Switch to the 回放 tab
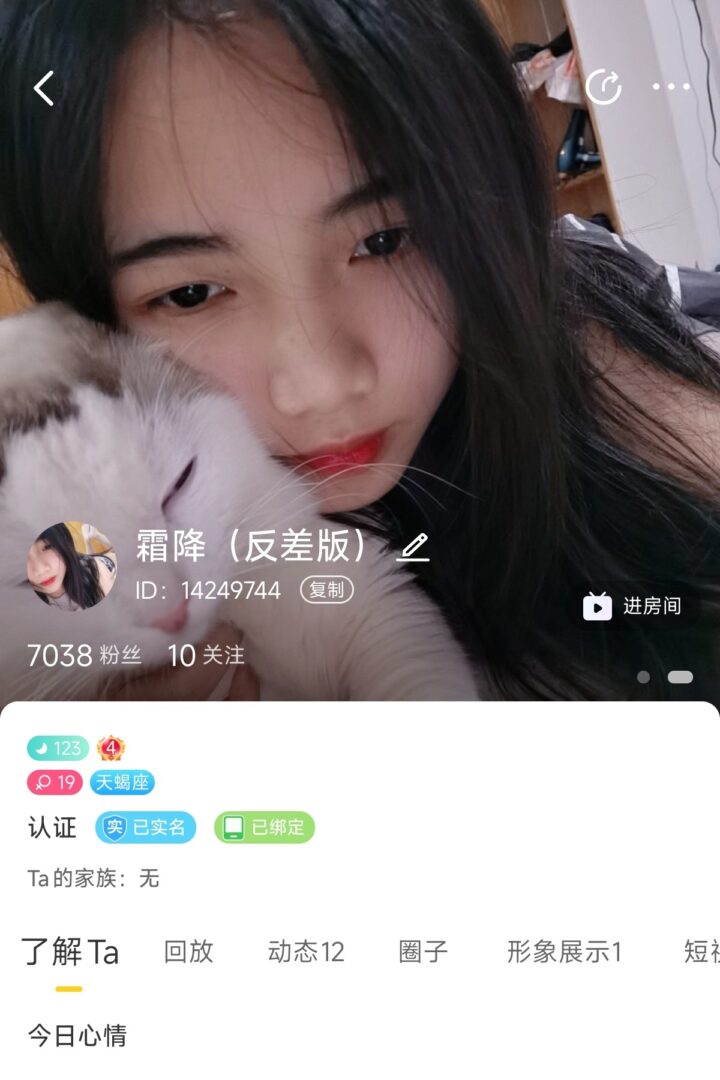The width and height of the screenshot is (720, 1080). [189, 952]
